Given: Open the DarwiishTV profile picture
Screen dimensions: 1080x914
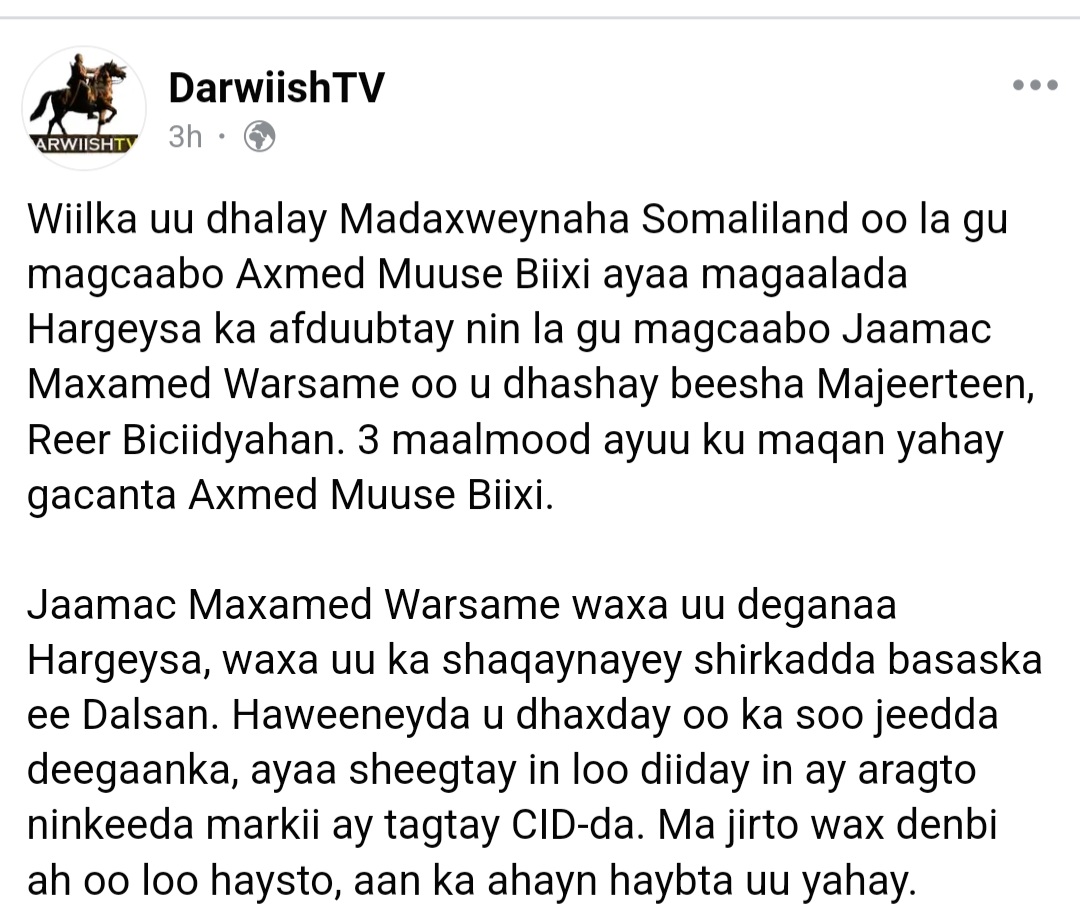Looking at the screenshot, I should 84,107.
